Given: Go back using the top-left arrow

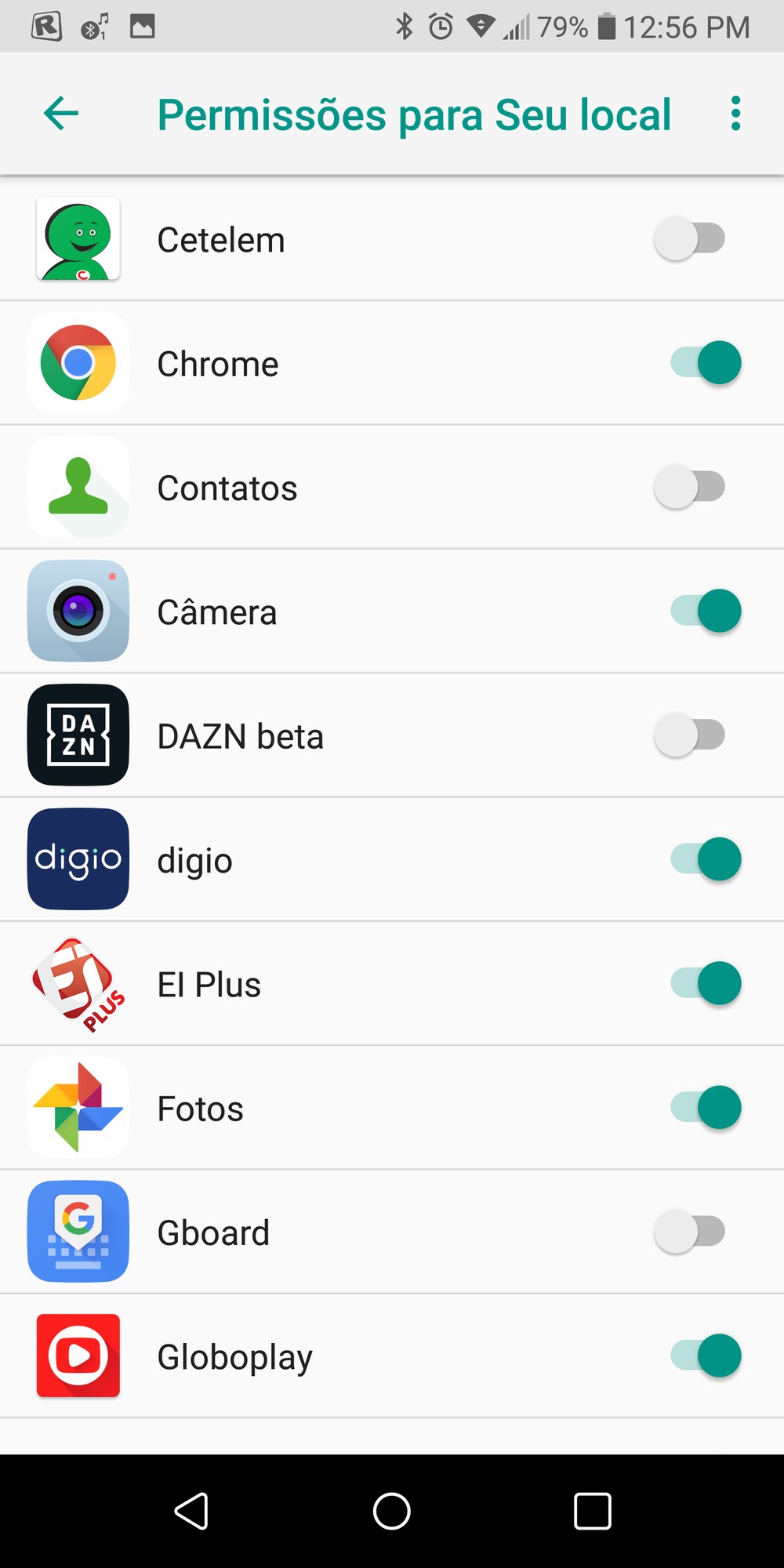Looking at the screenshot, I should point(61,114).
